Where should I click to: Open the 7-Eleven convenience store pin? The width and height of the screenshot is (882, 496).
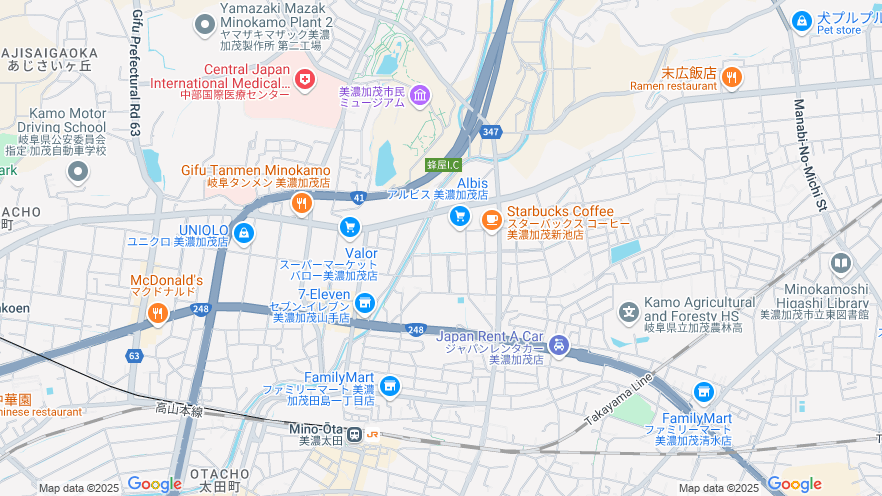point(365,301)
